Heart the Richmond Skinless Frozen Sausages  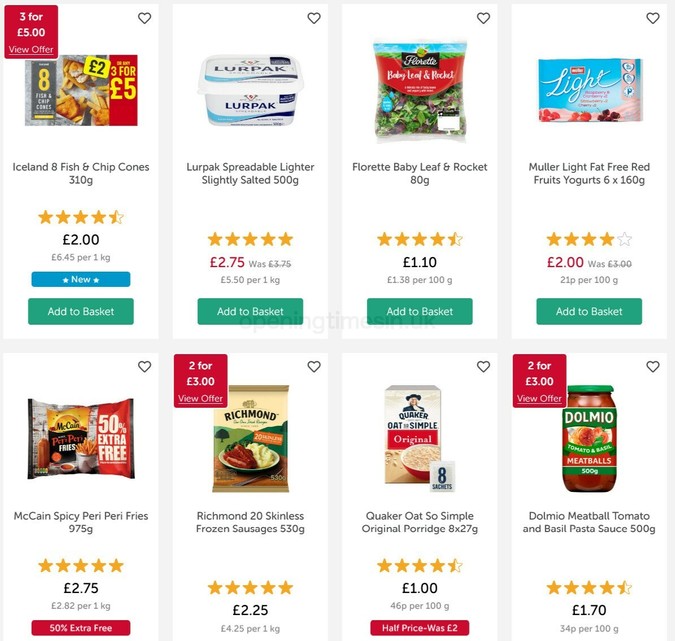314,367
